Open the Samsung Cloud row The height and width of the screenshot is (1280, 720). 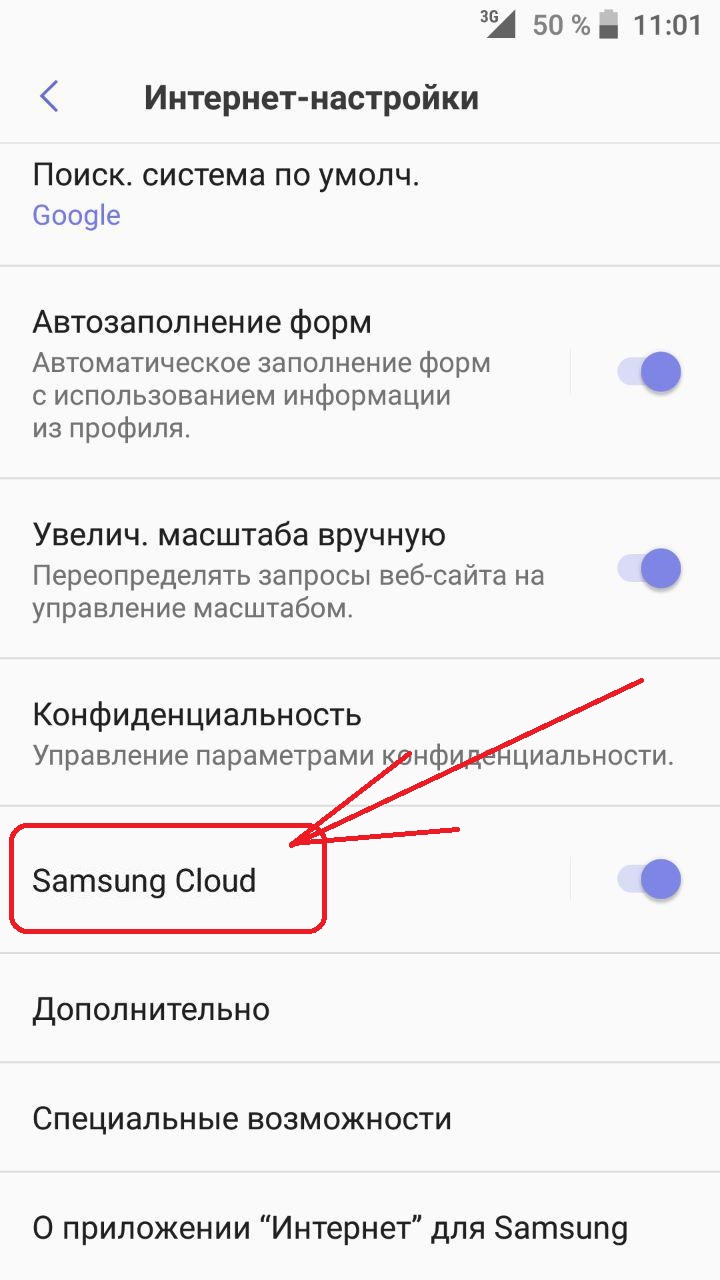click(x=285, y=880)
